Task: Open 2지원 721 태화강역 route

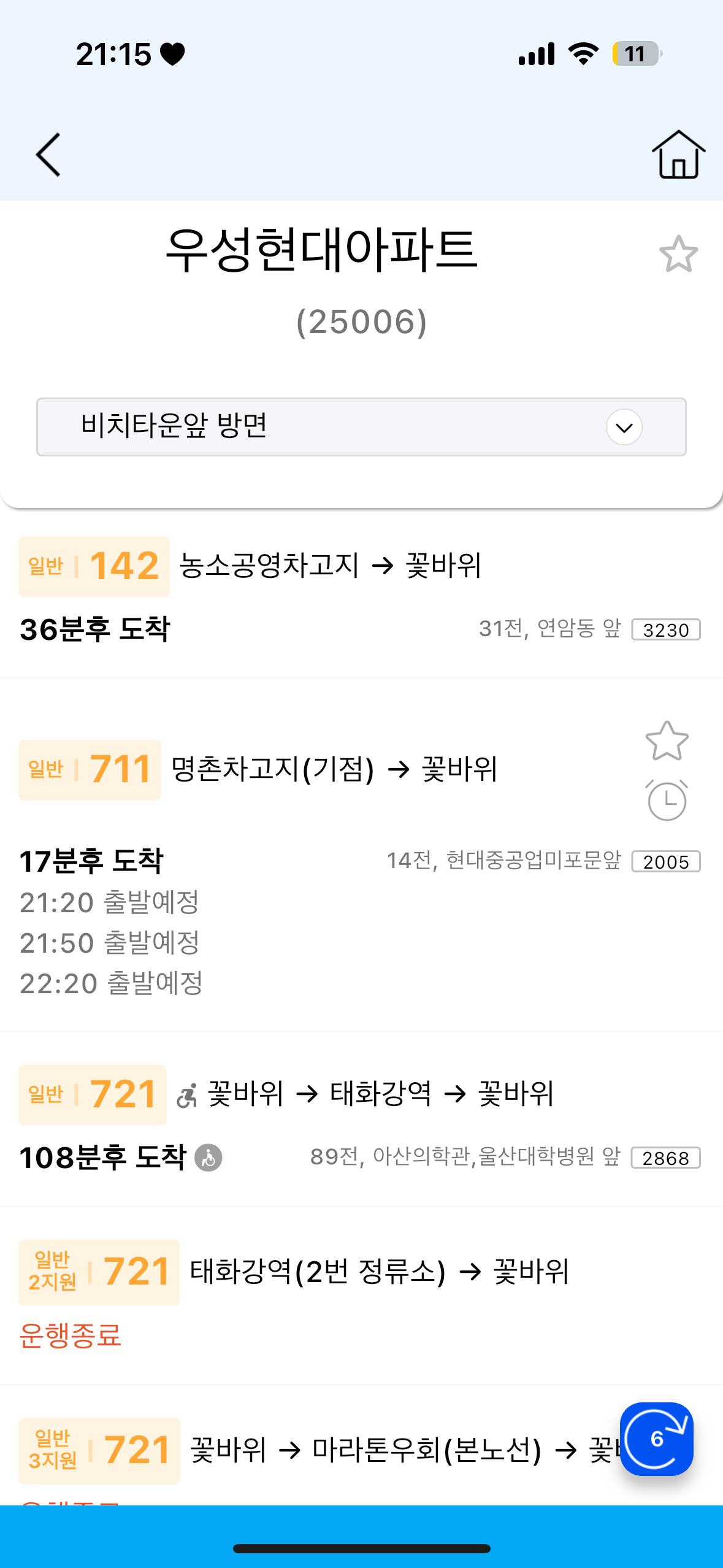Action: pyautogui.click(x=378, y=1272)
